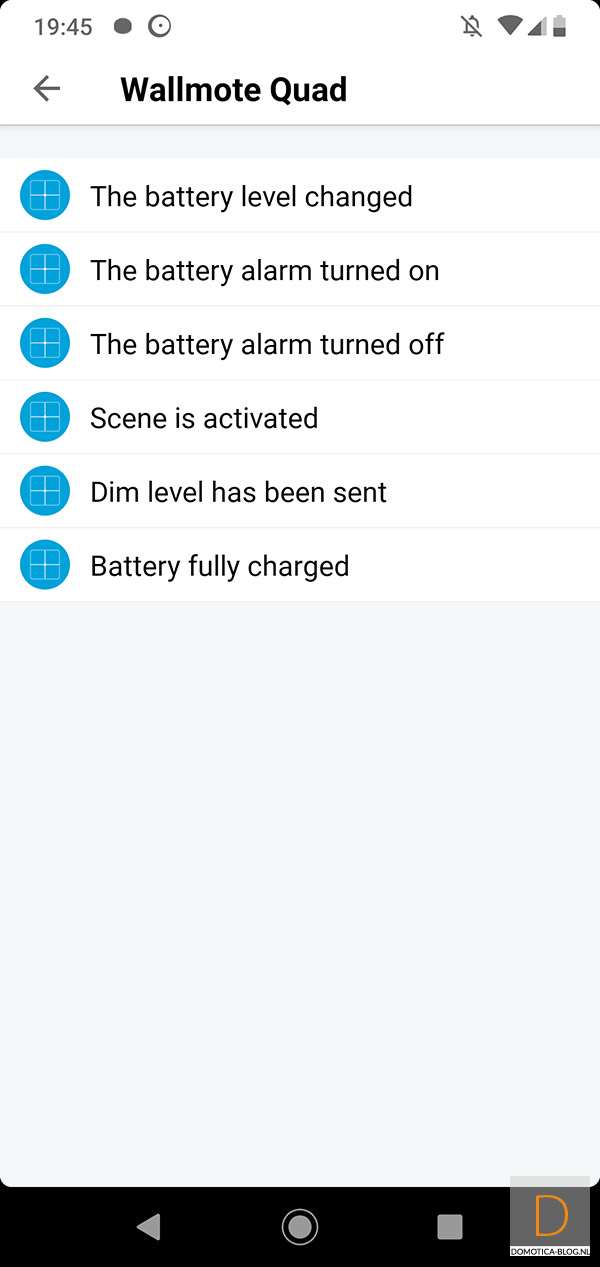Viewport: 600px width, 1267px height.
Task: Tap the system home button
Action: click(299, 1226)
